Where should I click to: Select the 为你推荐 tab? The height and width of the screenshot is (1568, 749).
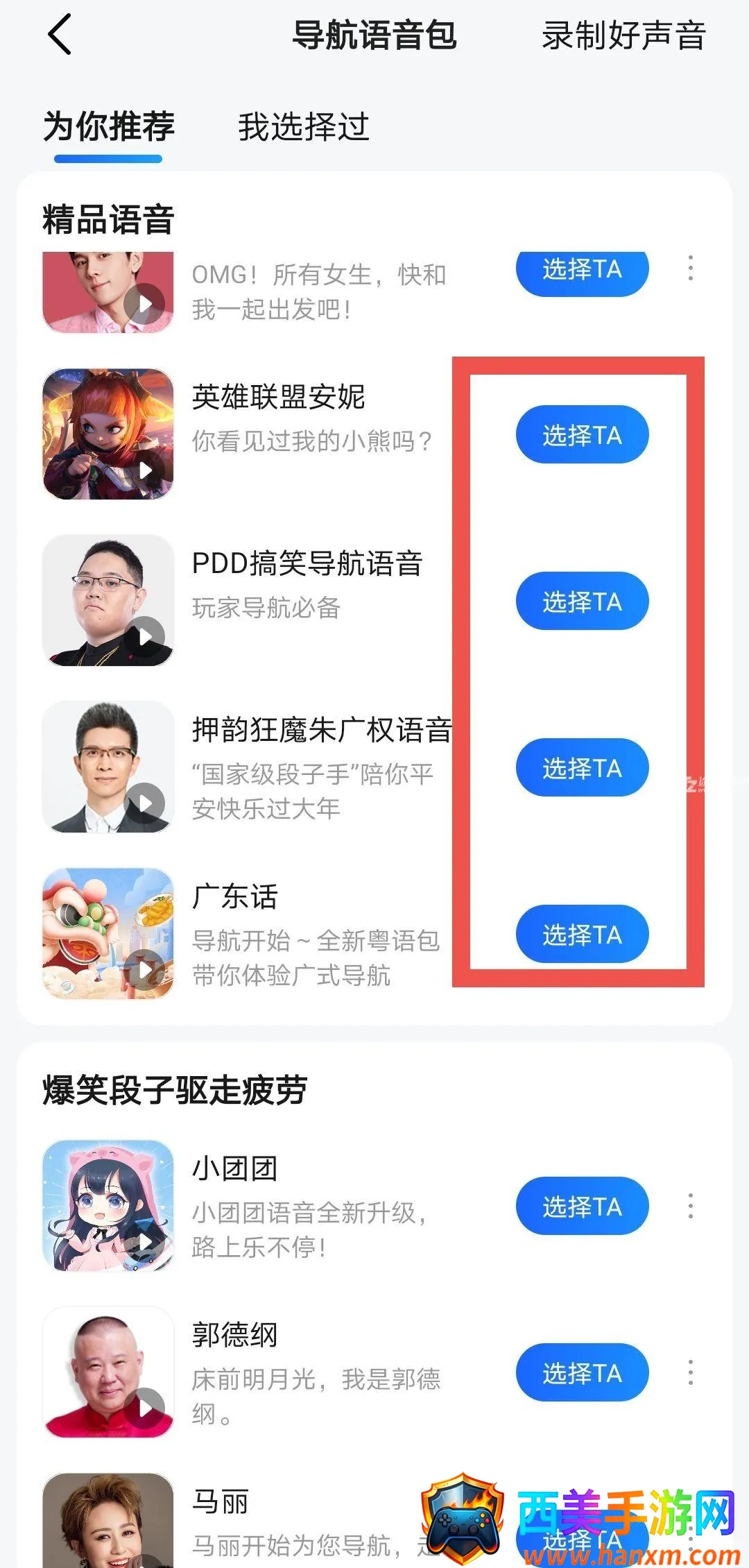point(109,127)
